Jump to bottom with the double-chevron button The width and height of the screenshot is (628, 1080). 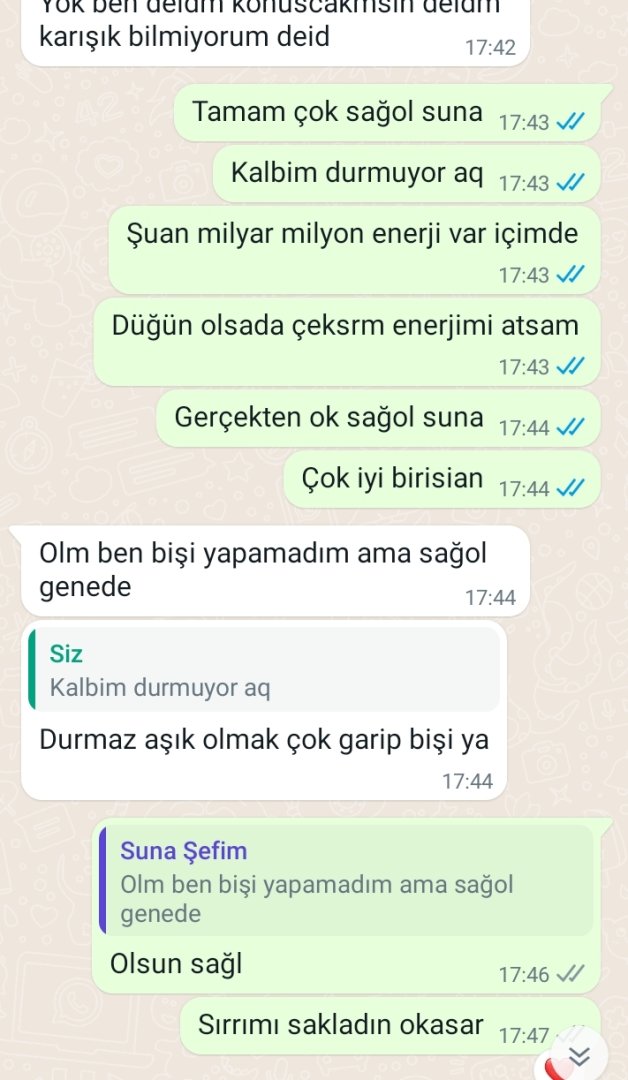pos(579,1058)
